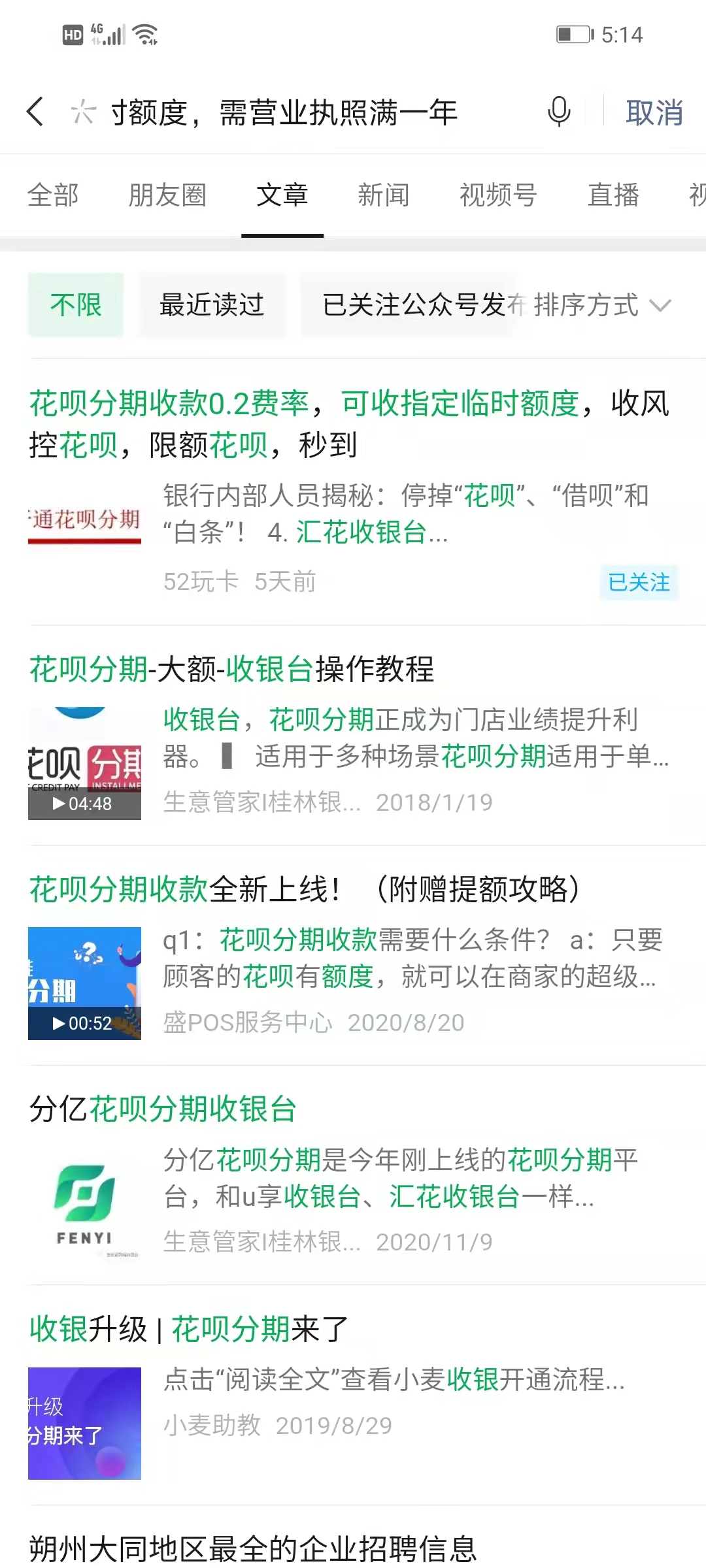This screenshot has height=1568, width=706.
Task: Open 花呗分期收款全新上线 article from 盛POS服务中心
Action: (353, 955)
